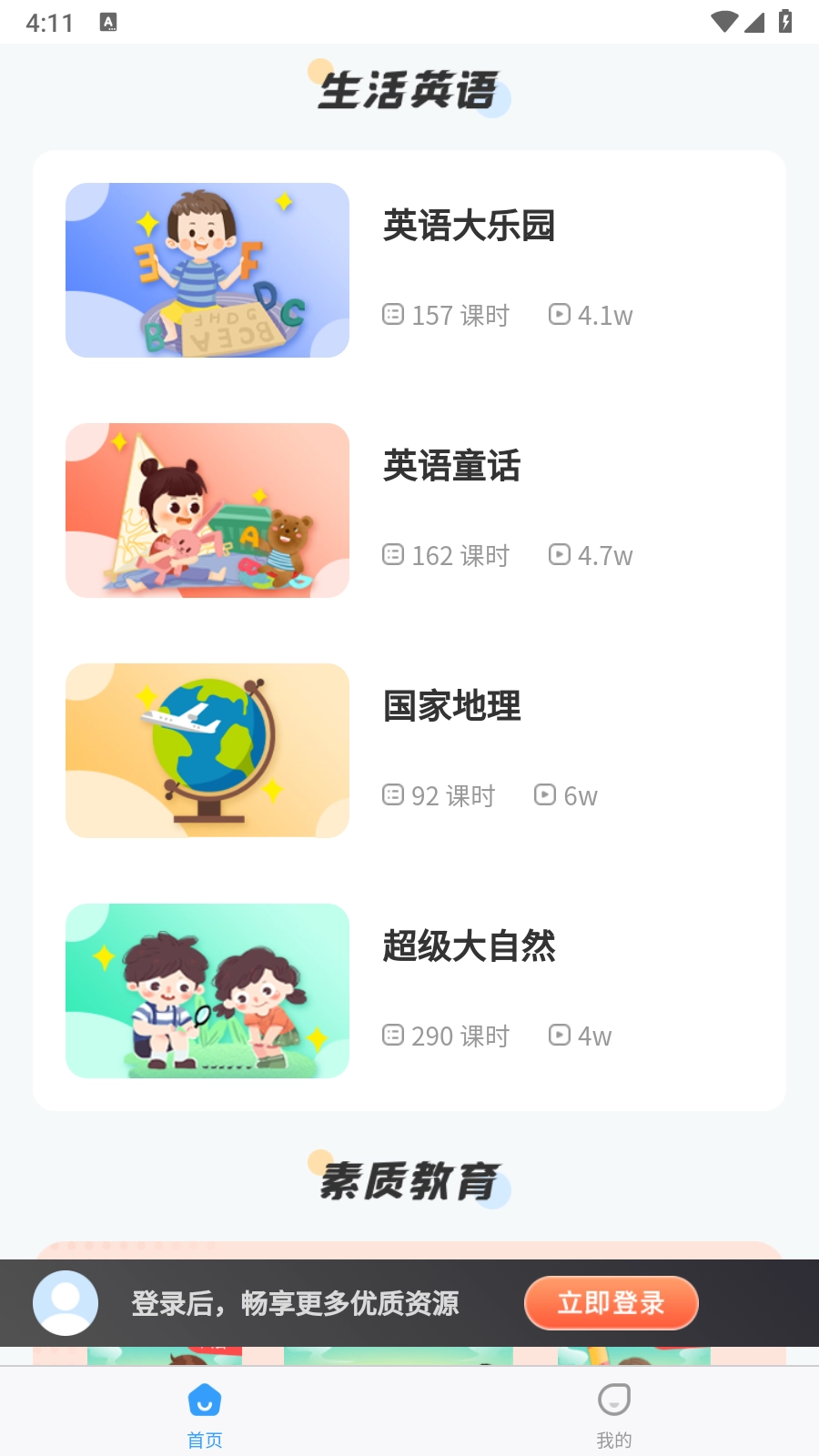This screenshot has height=1456, width=819.
Task: Click the lesson icon beside 92 课时
Action: (x=391, y=794)
